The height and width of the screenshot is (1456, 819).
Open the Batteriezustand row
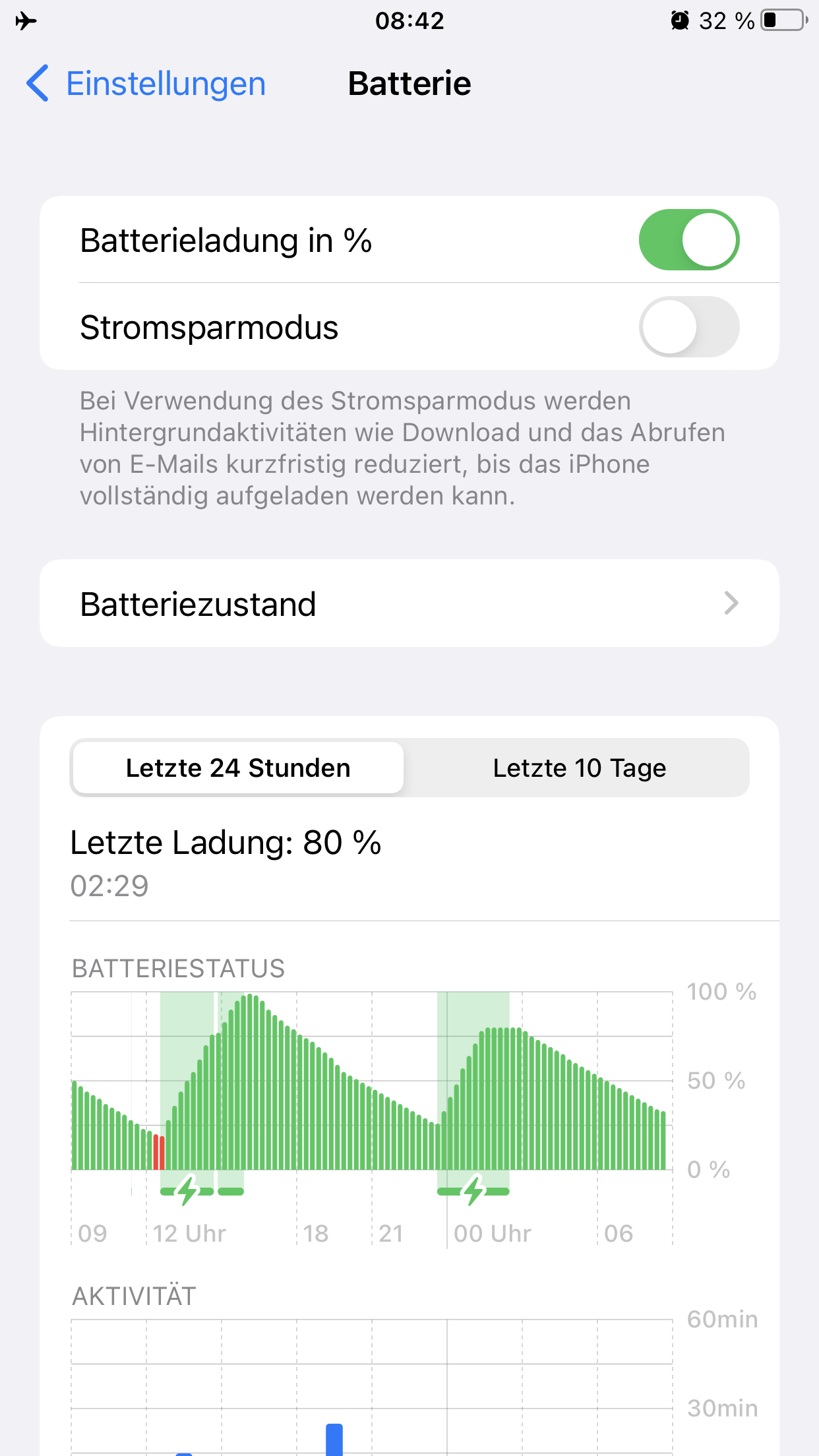pos(409,603)
